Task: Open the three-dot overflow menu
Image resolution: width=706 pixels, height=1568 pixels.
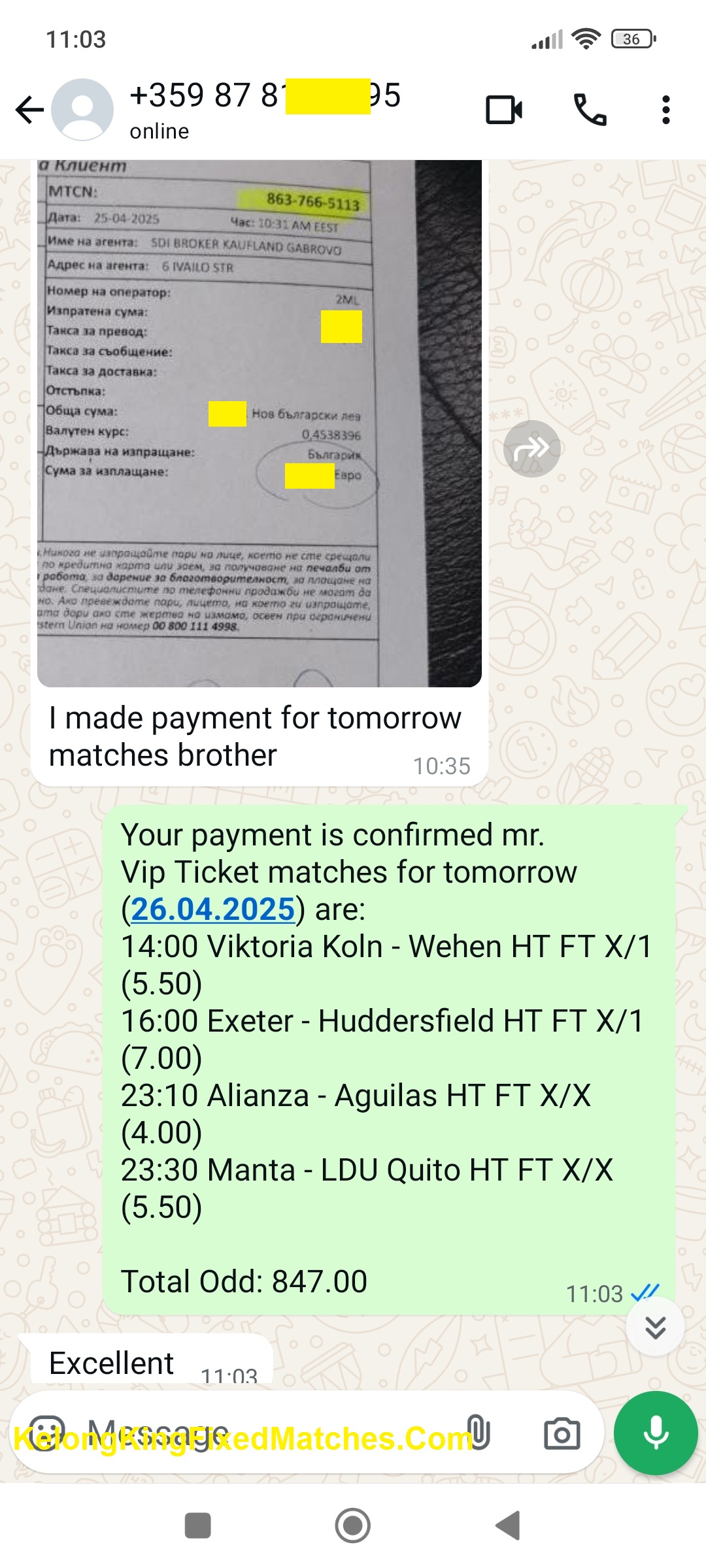Action: pyautogui.click(x=665, y=110)
